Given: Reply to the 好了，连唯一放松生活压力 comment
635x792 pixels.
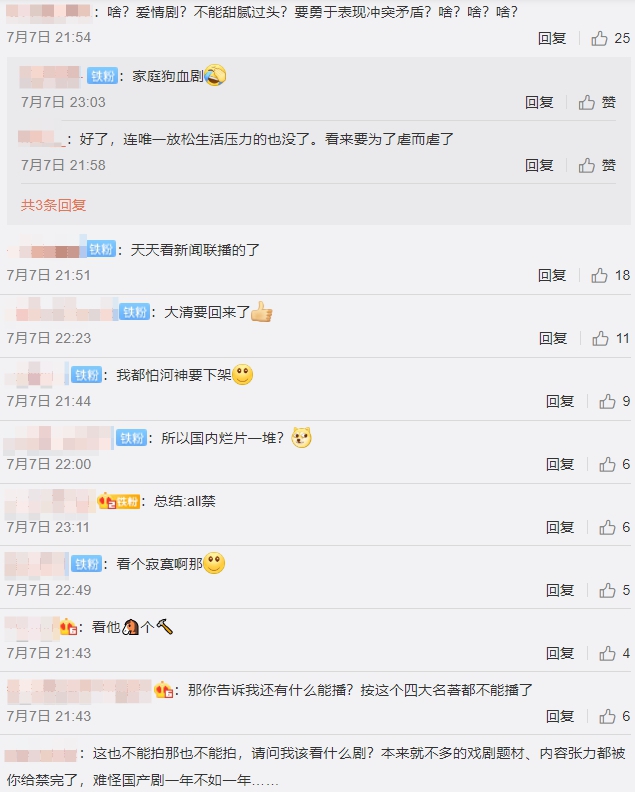Looking at the screenshot, I should (539, 165).
